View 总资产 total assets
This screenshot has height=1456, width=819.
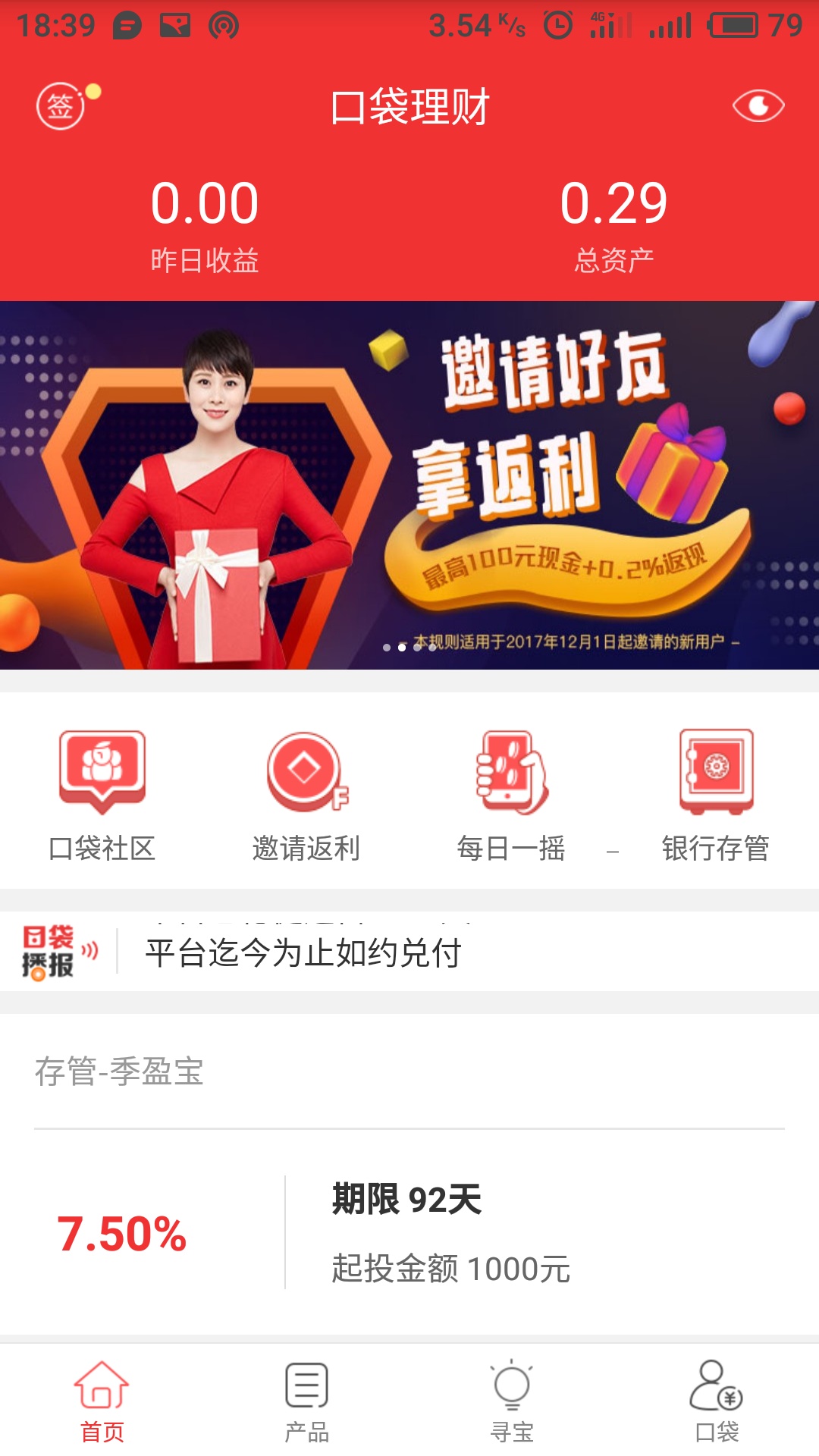pyautogui.click(x=613, y=224)
